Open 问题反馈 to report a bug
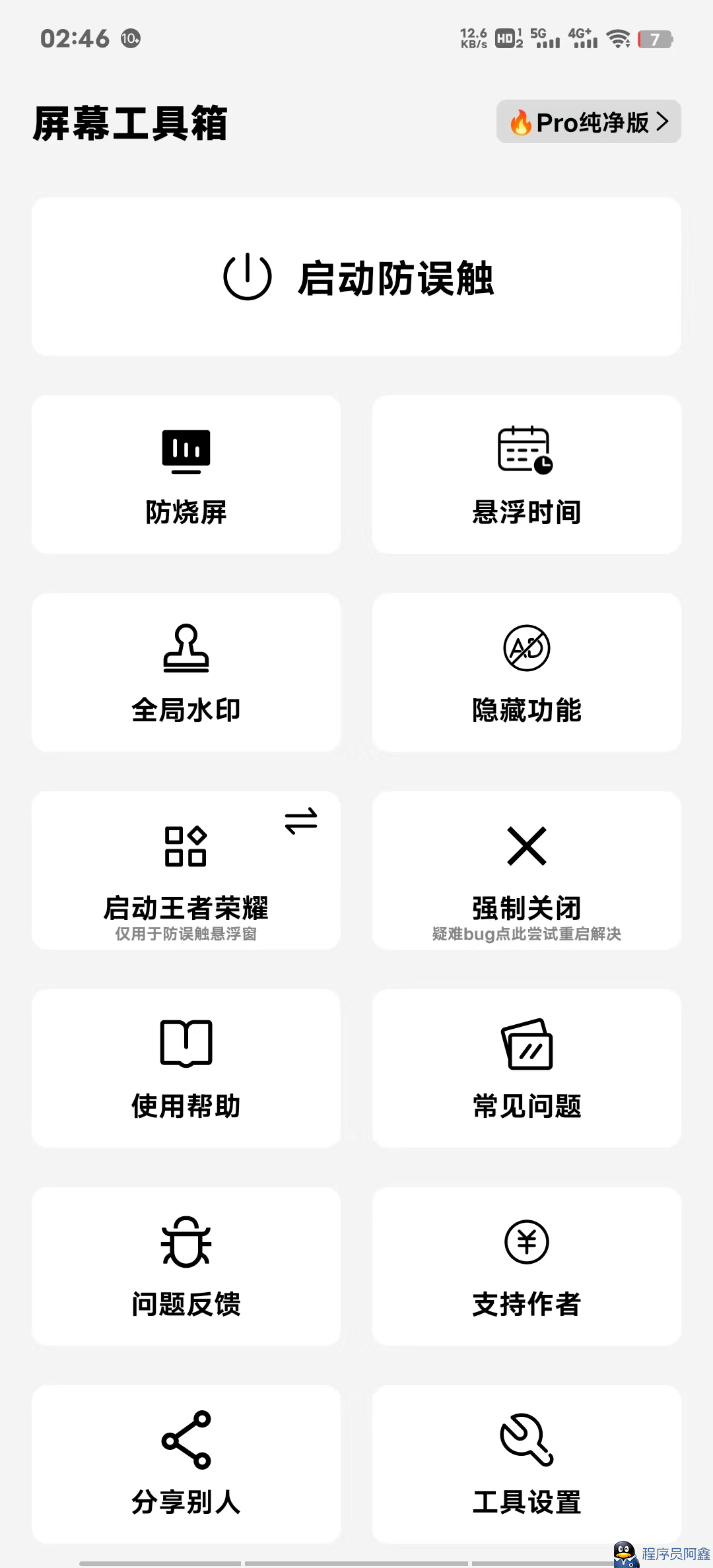713x1568 pixels. 186,1266
